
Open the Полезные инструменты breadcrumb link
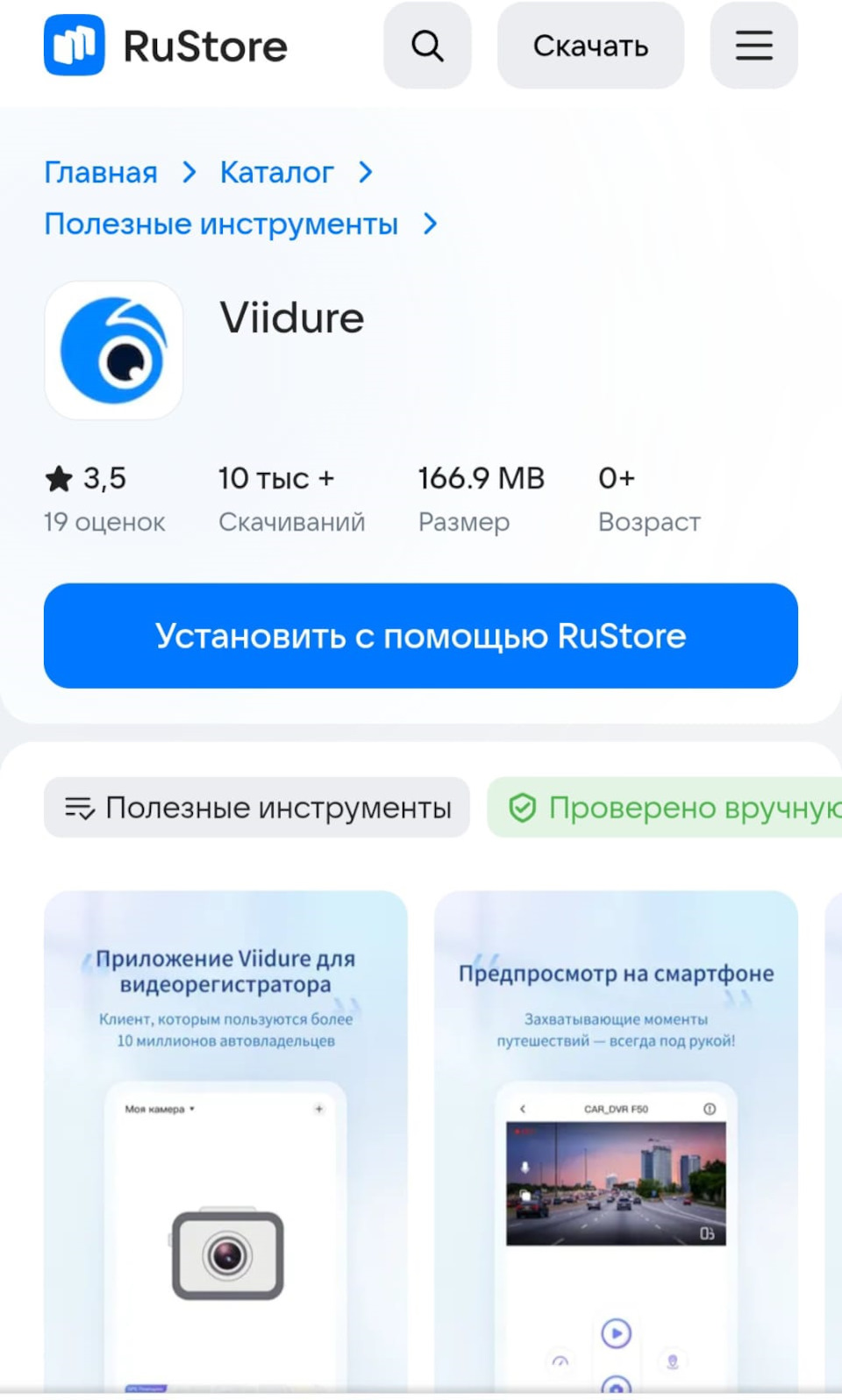click(221, 225)
